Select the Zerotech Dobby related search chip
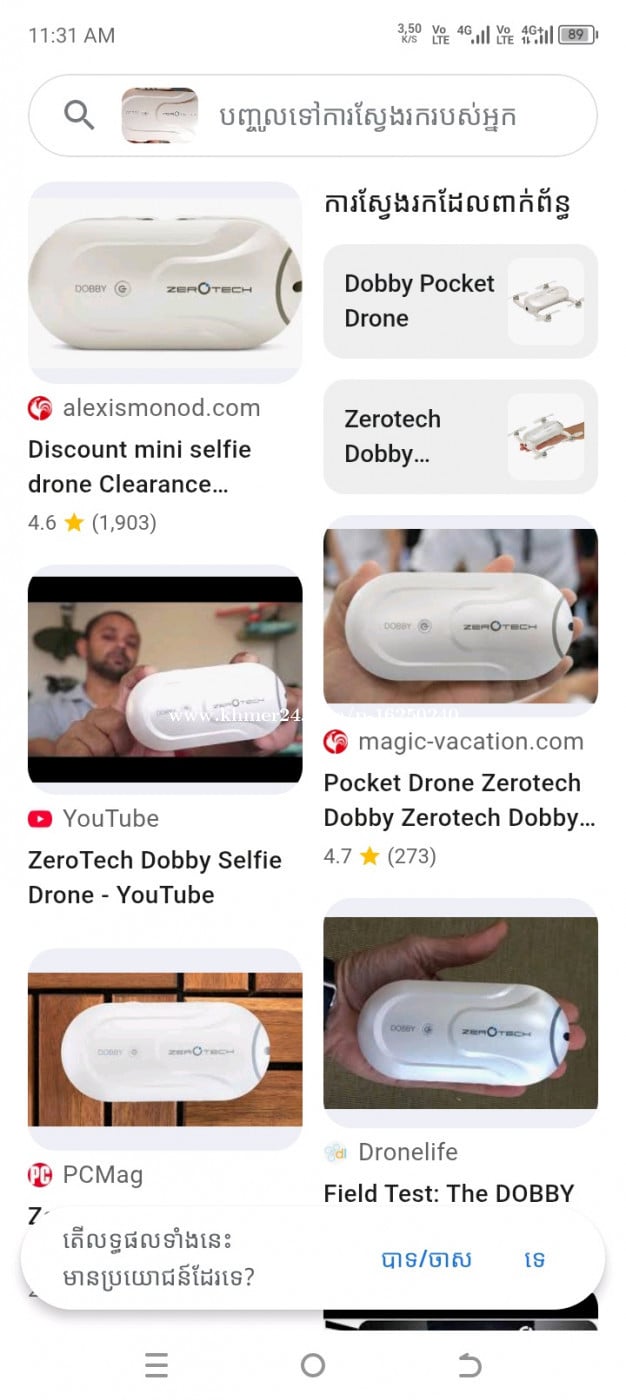 tap(460, 436)
